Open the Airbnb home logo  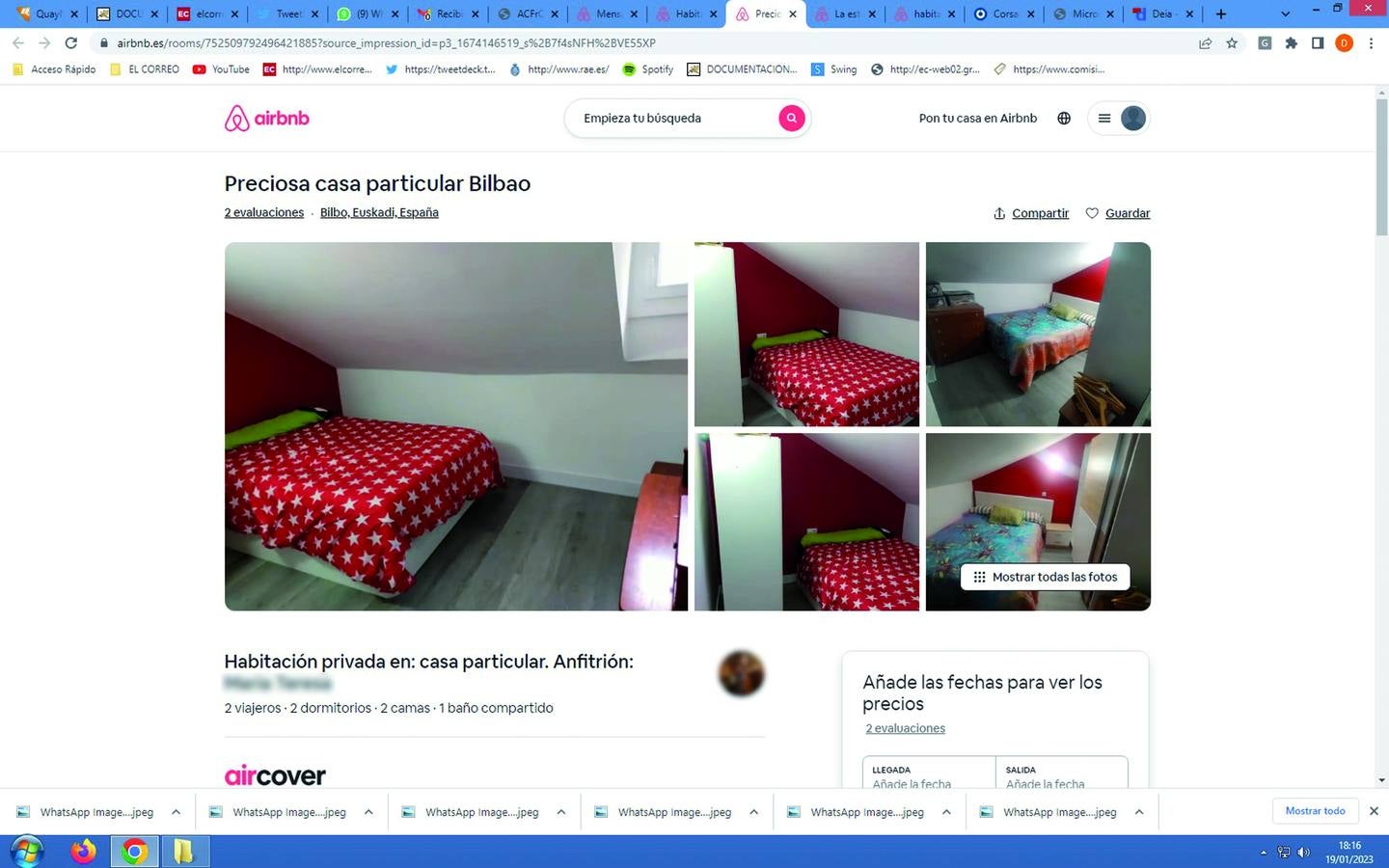click(x=267, y=119)
